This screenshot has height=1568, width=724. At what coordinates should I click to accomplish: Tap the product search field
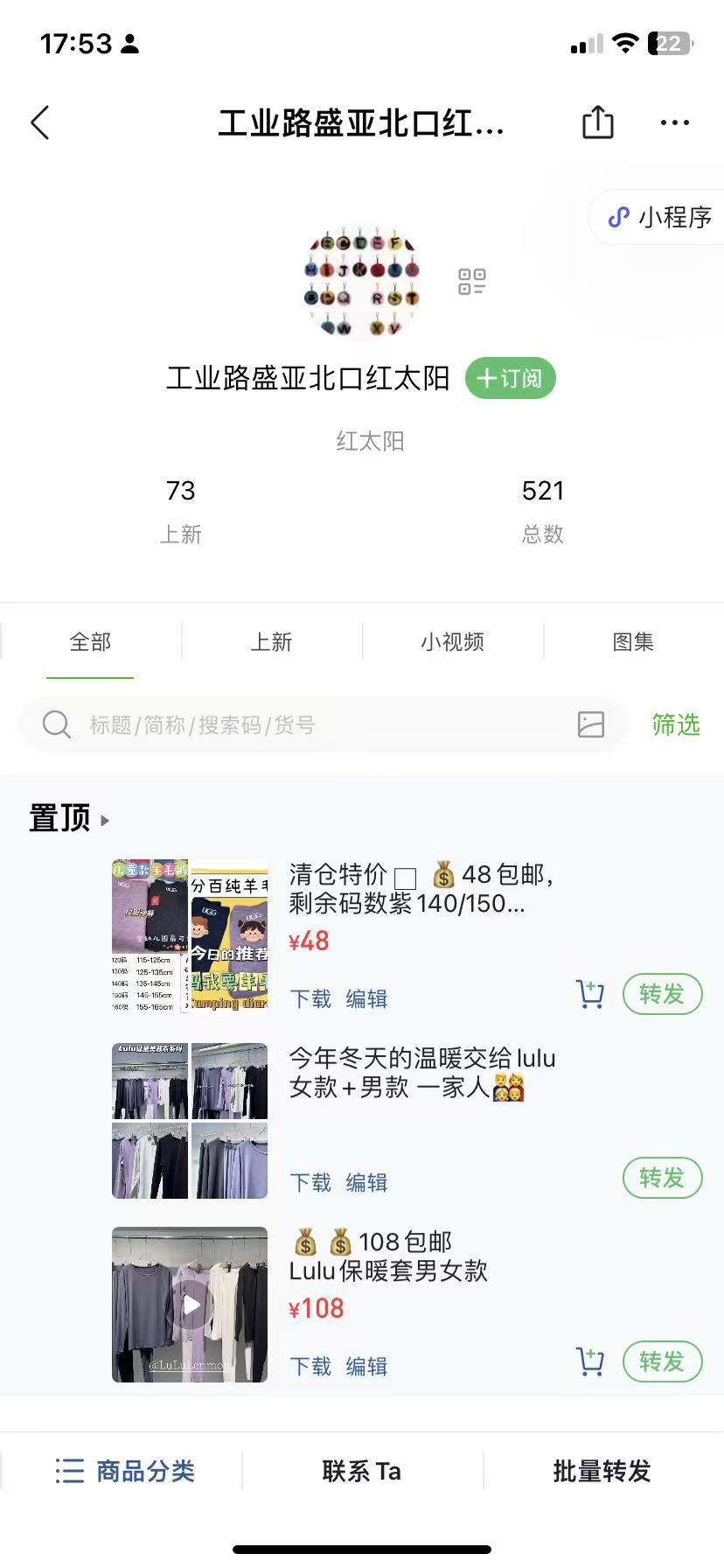pos(306,724)
